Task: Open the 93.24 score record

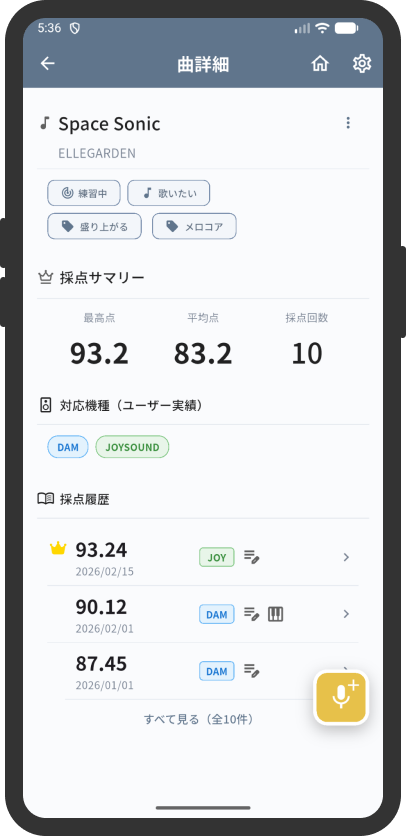Action: [x=203, y=557]
